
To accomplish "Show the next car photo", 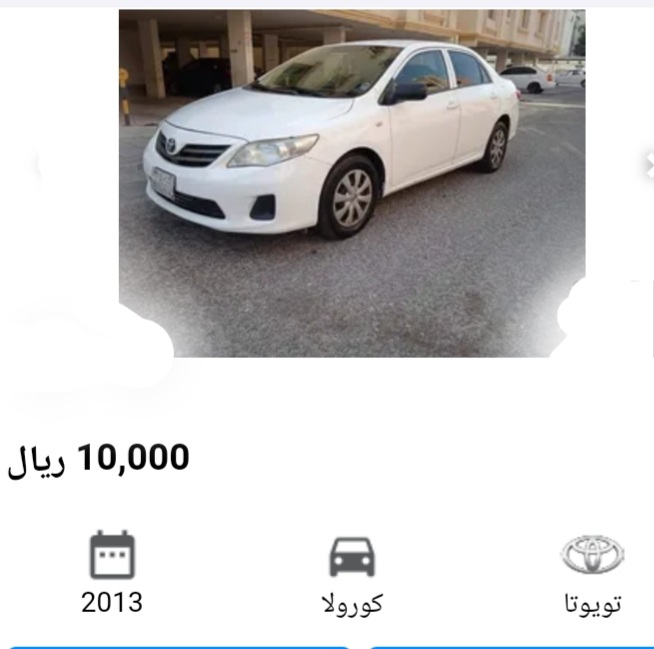I will coord(646,165).
